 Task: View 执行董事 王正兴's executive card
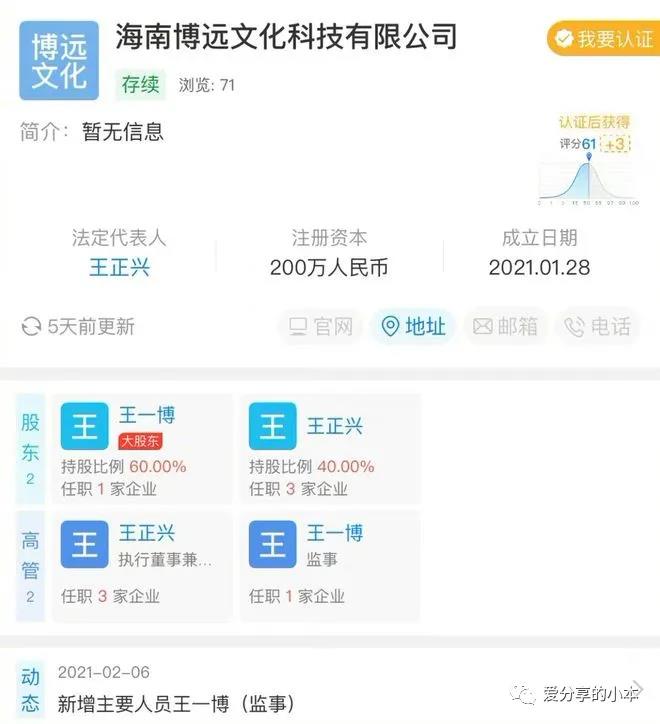point(145,565)
